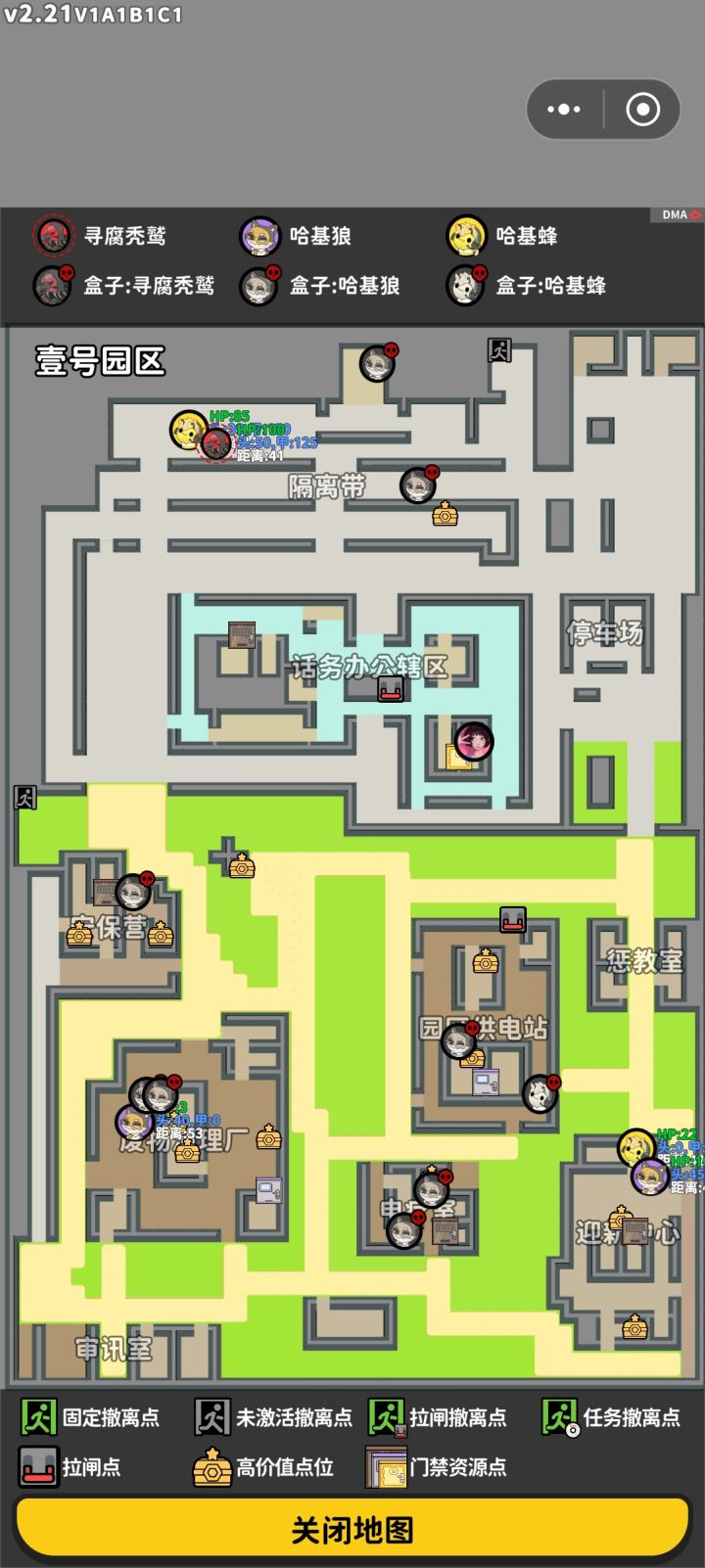Open the three-dot menu at top right
Screen dimensions: 705x1568
click(563, 109)
